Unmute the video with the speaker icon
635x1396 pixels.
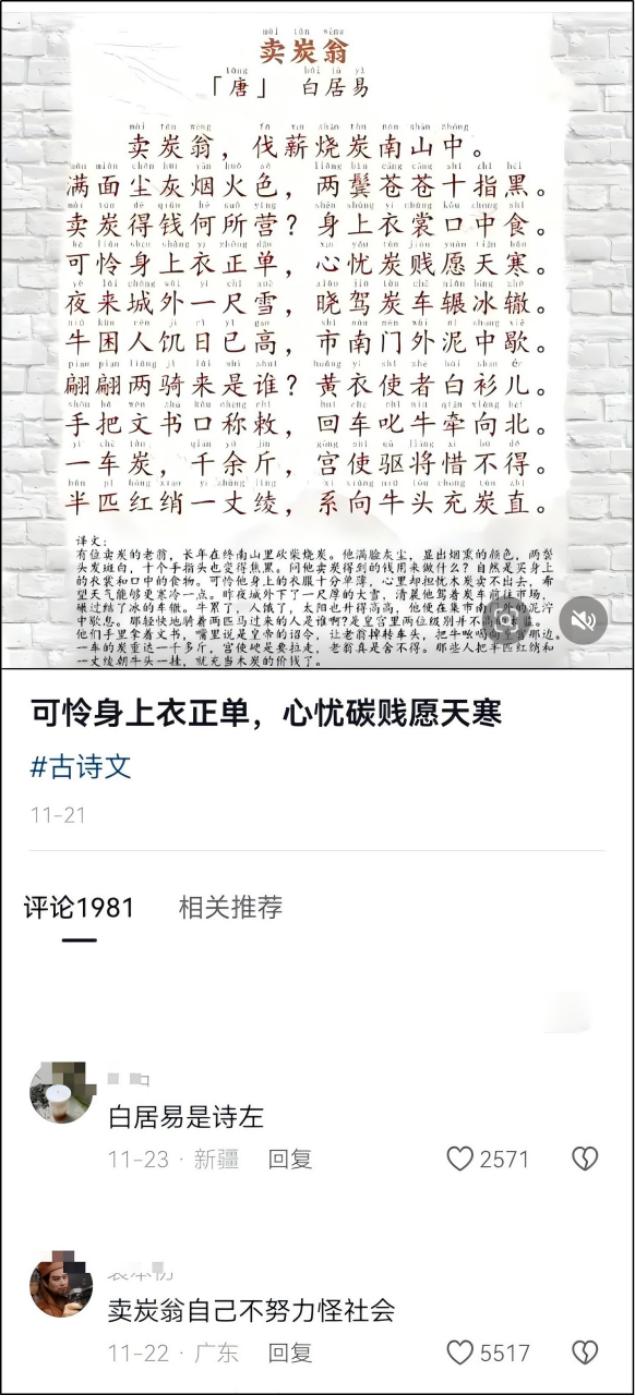[583, 621]
